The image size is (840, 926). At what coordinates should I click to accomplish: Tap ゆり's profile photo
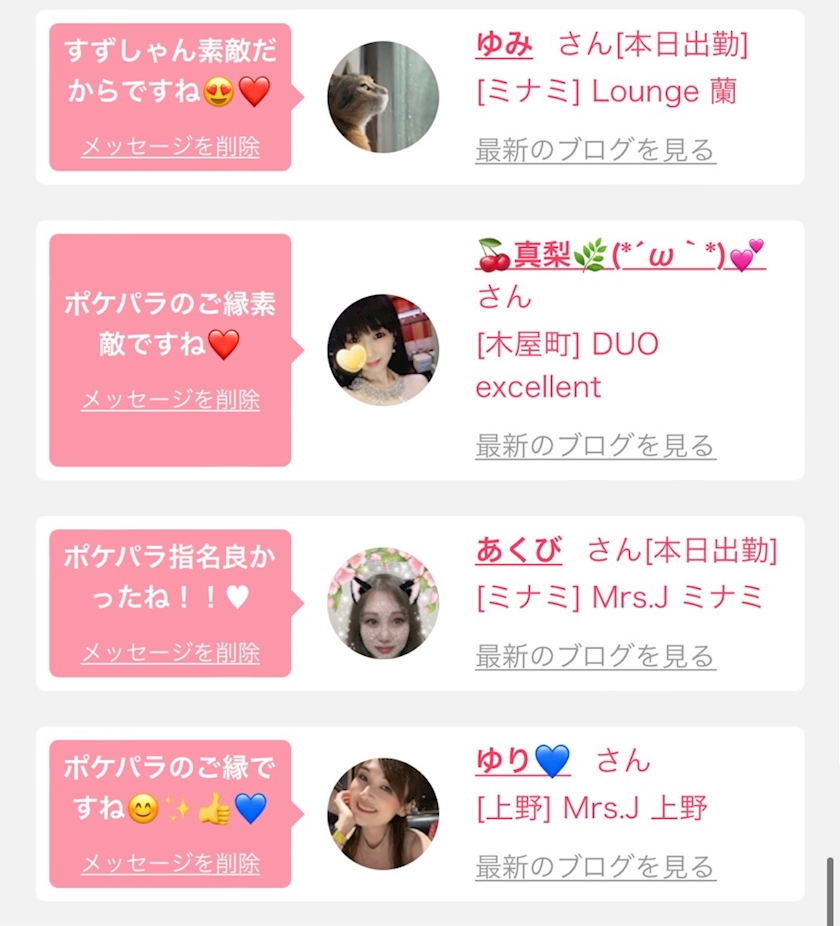383,813
